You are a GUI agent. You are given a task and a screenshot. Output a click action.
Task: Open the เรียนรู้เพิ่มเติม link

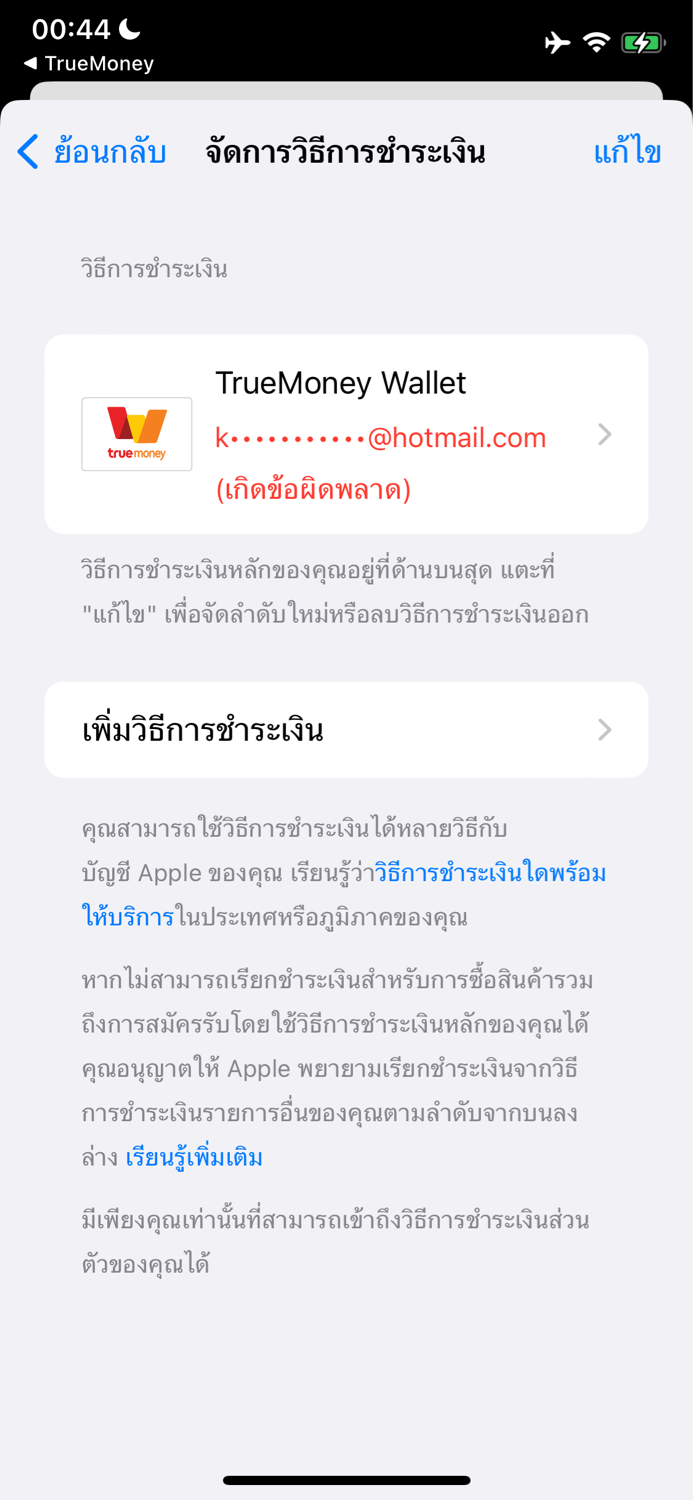pyautogui.click(x=194, y=1158)
